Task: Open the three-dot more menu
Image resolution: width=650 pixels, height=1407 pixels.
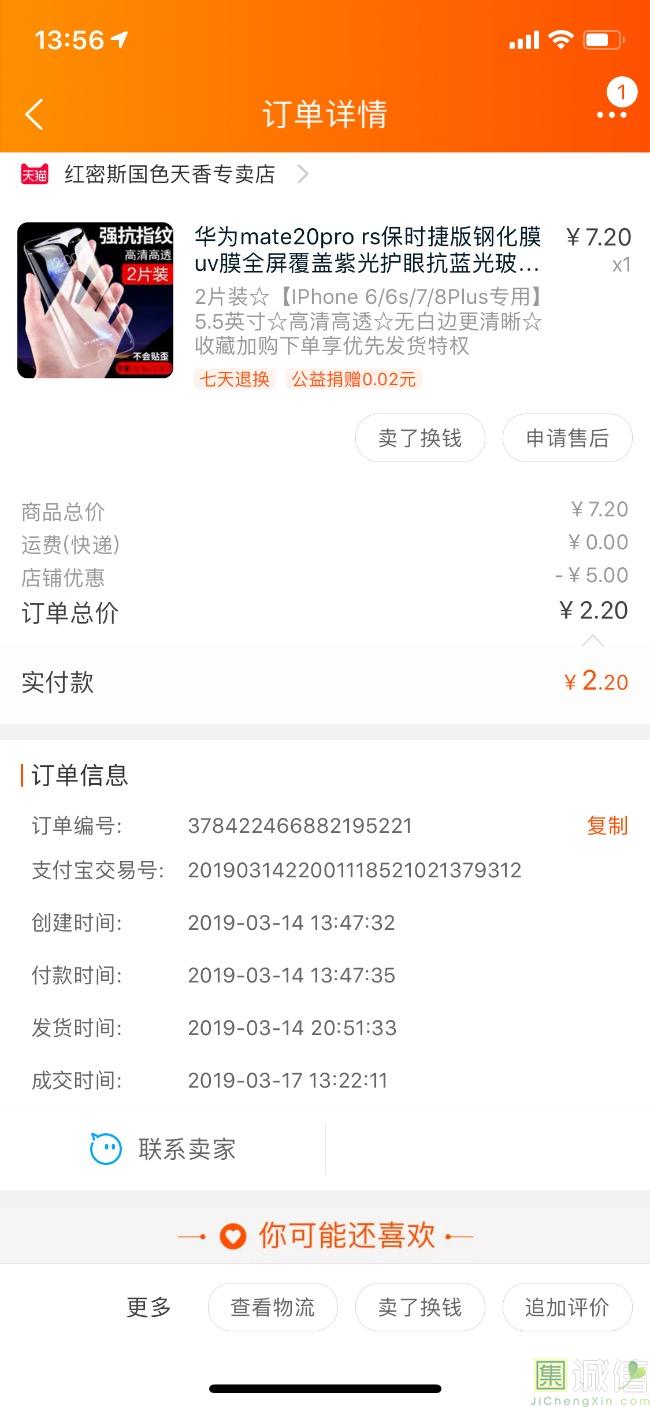Action: coord(611,114)
